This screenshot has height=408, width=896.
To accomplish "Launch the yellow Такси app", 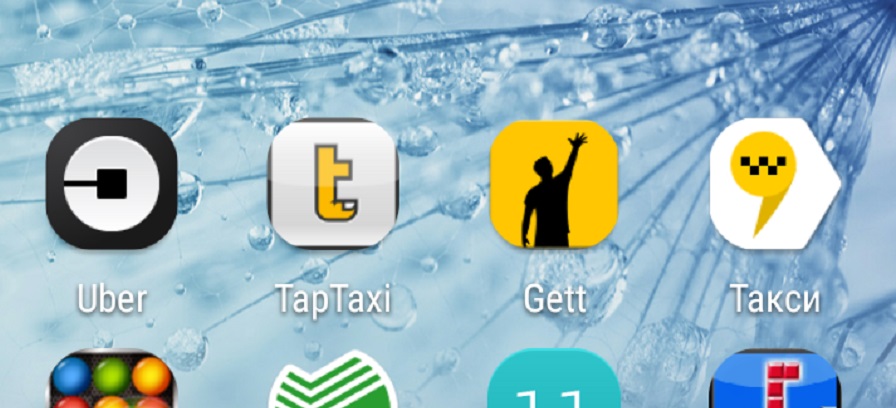I will tap(772, 184).
